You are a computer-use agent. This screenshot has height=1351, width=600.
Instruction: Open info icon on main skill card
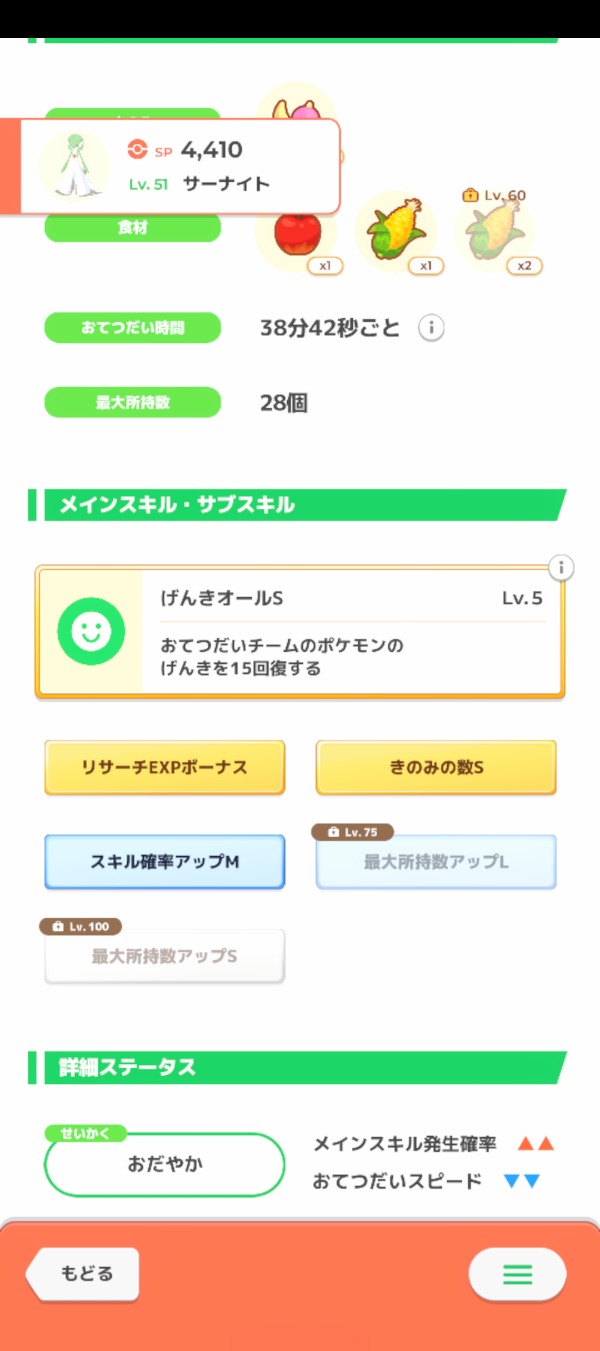click(x=562, y=568)
